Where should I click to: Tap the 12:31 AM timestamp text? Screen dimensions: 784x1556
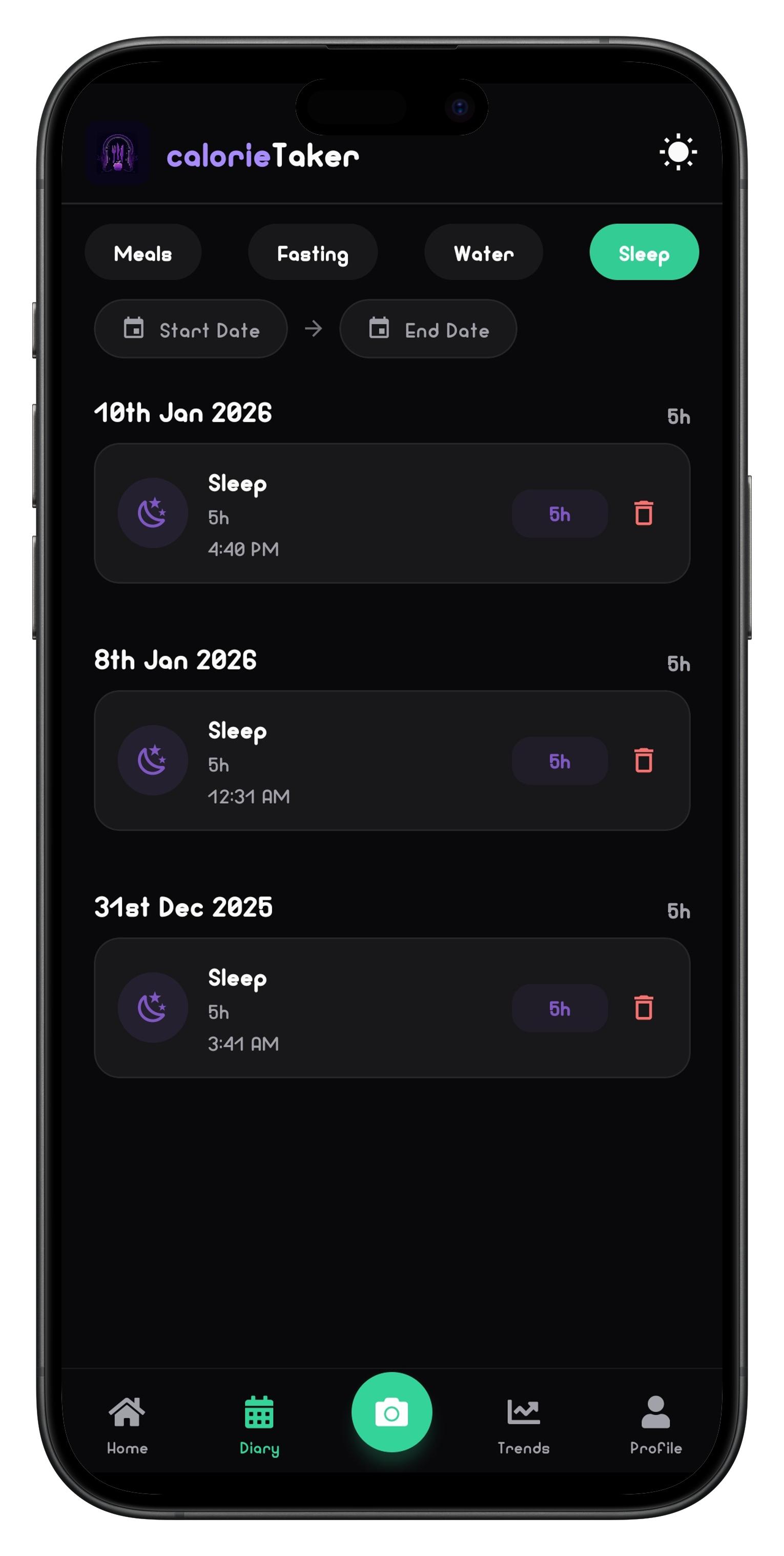pos(249,797)
